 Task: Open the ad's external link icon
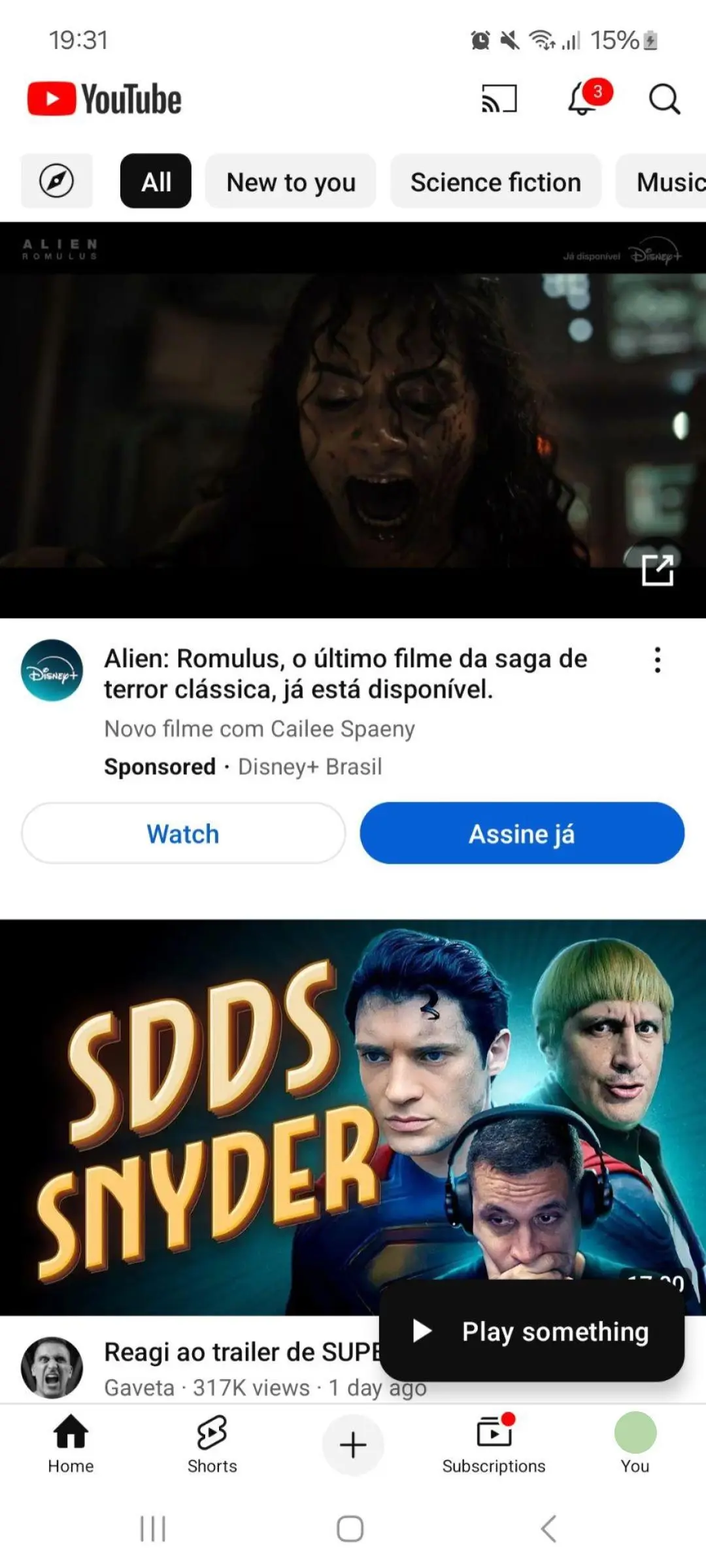tap(657, 570)
